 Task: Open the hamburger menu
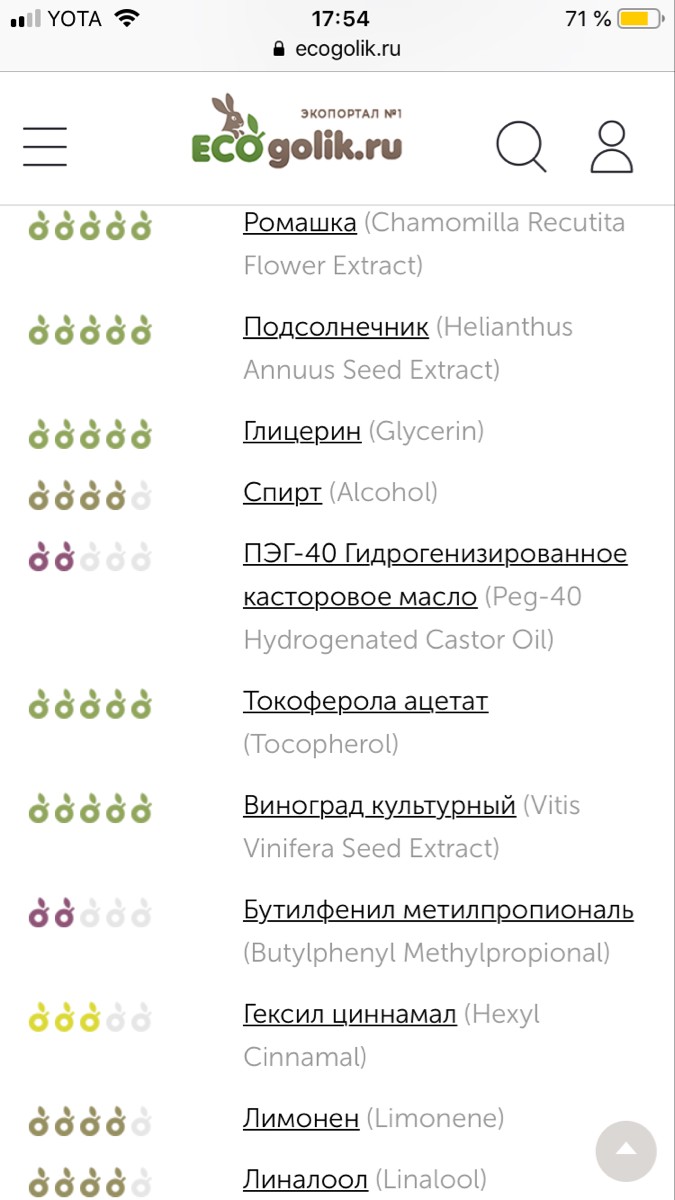coord(45,146)
